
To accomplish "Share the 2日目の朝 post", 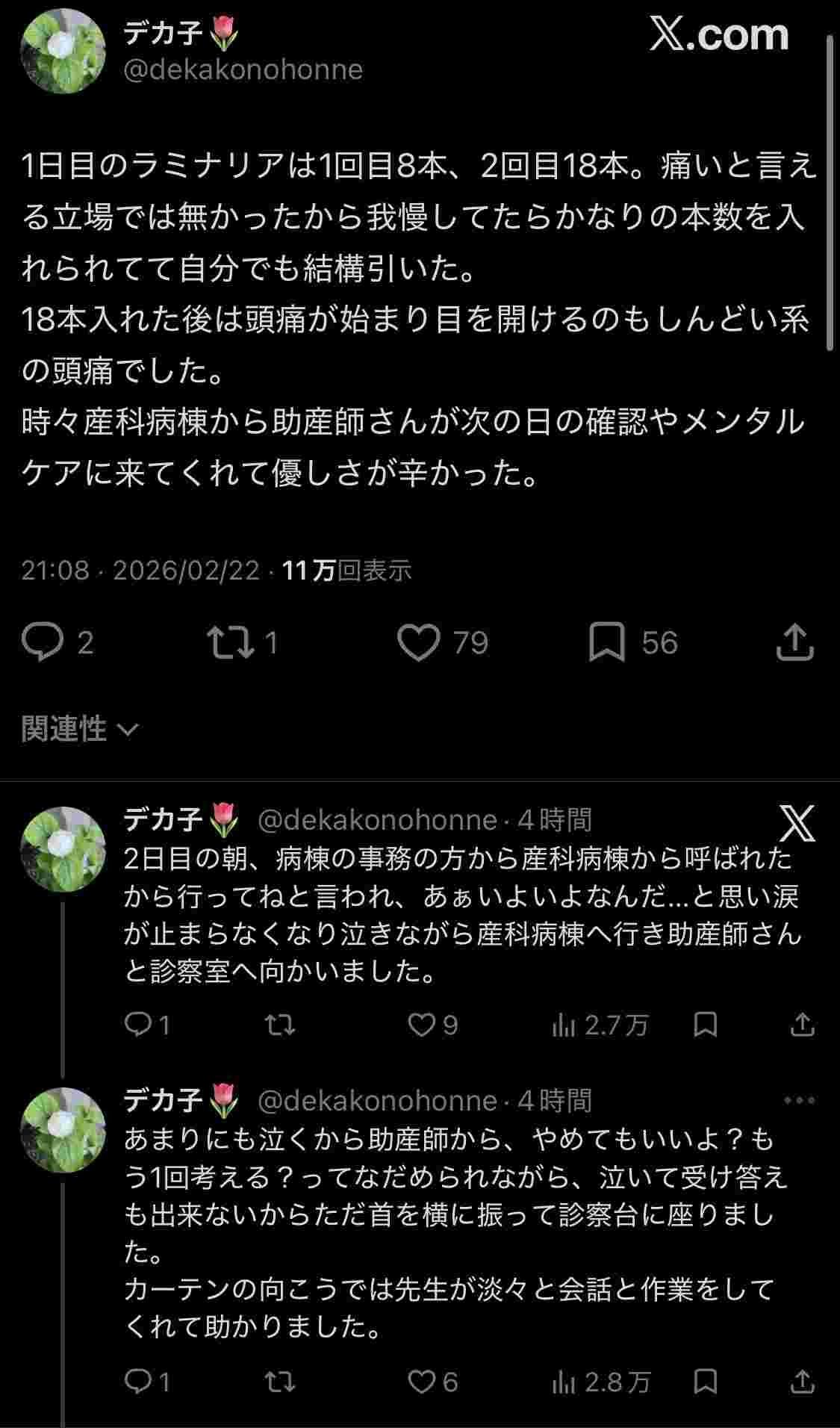I will click(802, 1025).
